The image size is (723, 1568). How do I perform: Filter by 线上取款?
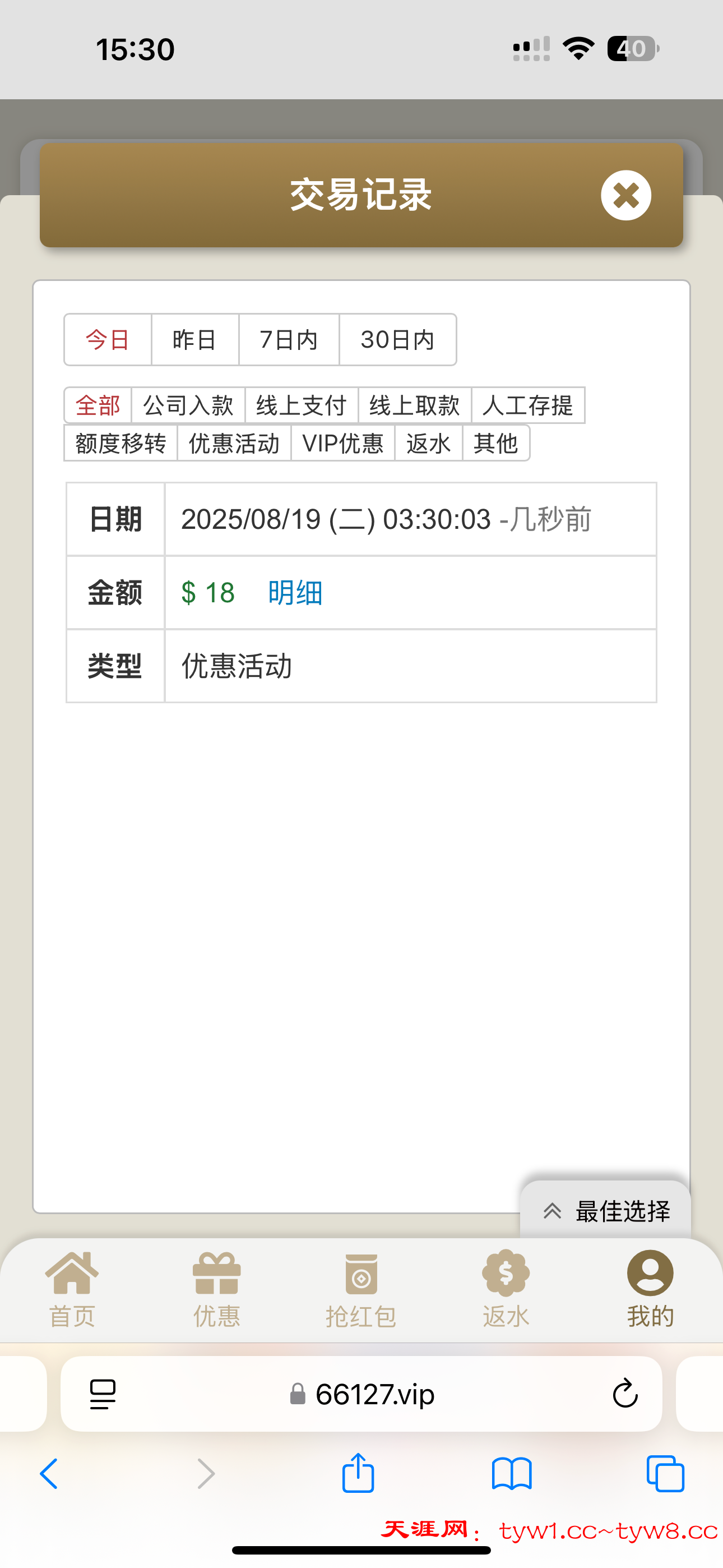tap(414, 405)
